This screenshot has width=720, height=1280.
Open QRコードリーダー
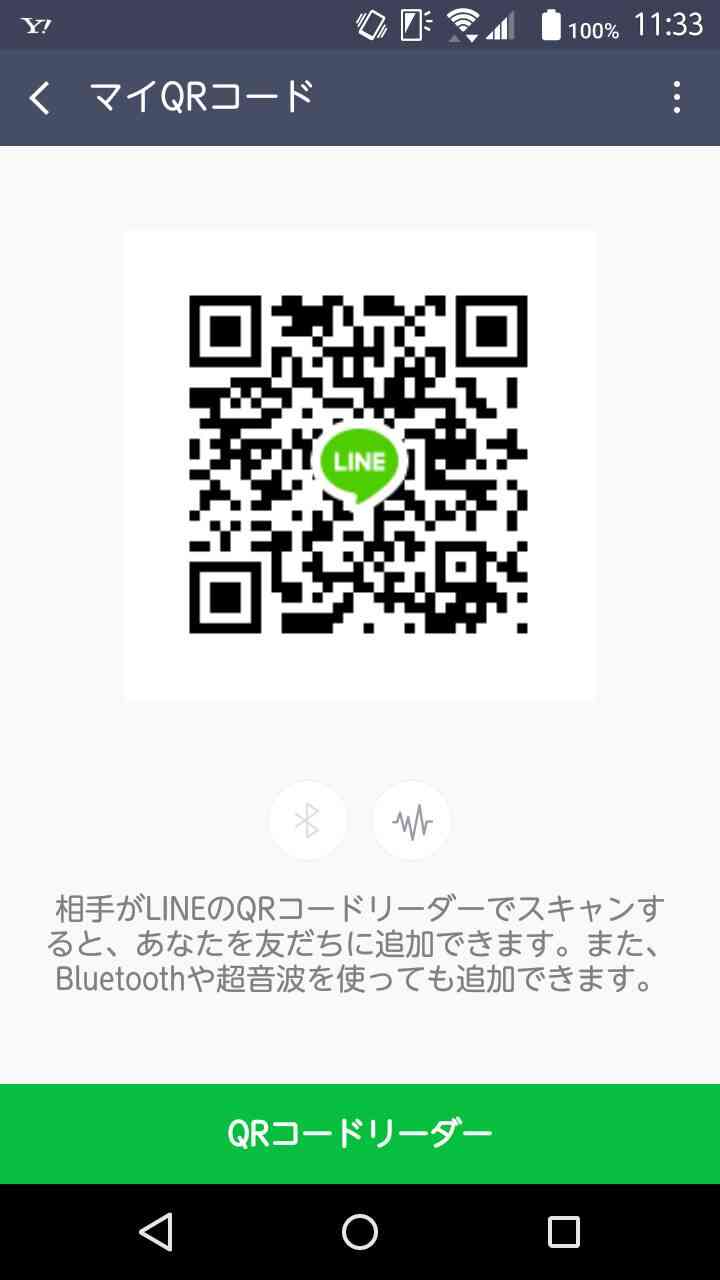tap(360, 1134)
